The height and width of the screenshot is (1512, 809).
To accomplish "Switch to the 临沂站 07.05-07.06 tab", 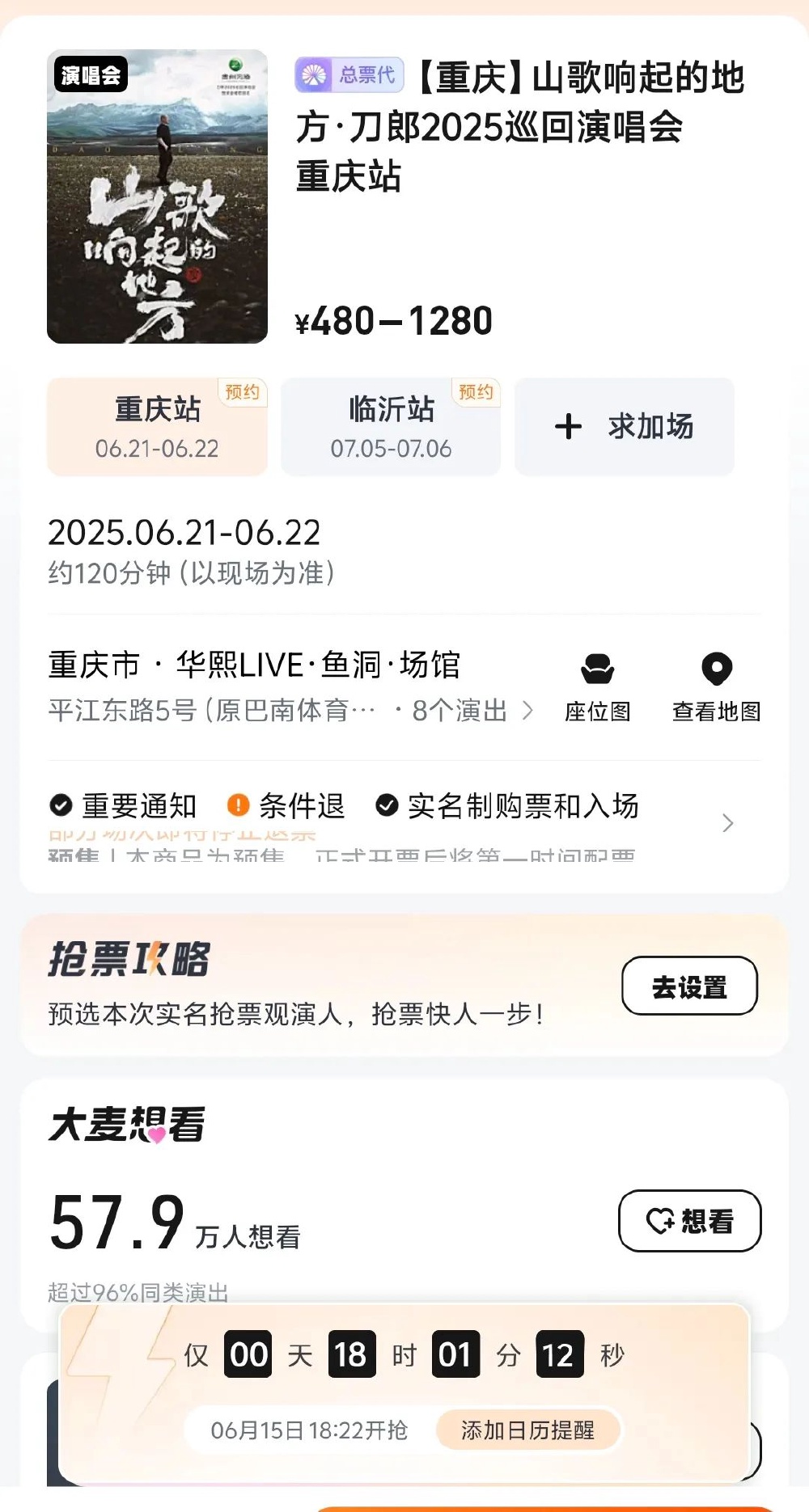I will [391, 427].
